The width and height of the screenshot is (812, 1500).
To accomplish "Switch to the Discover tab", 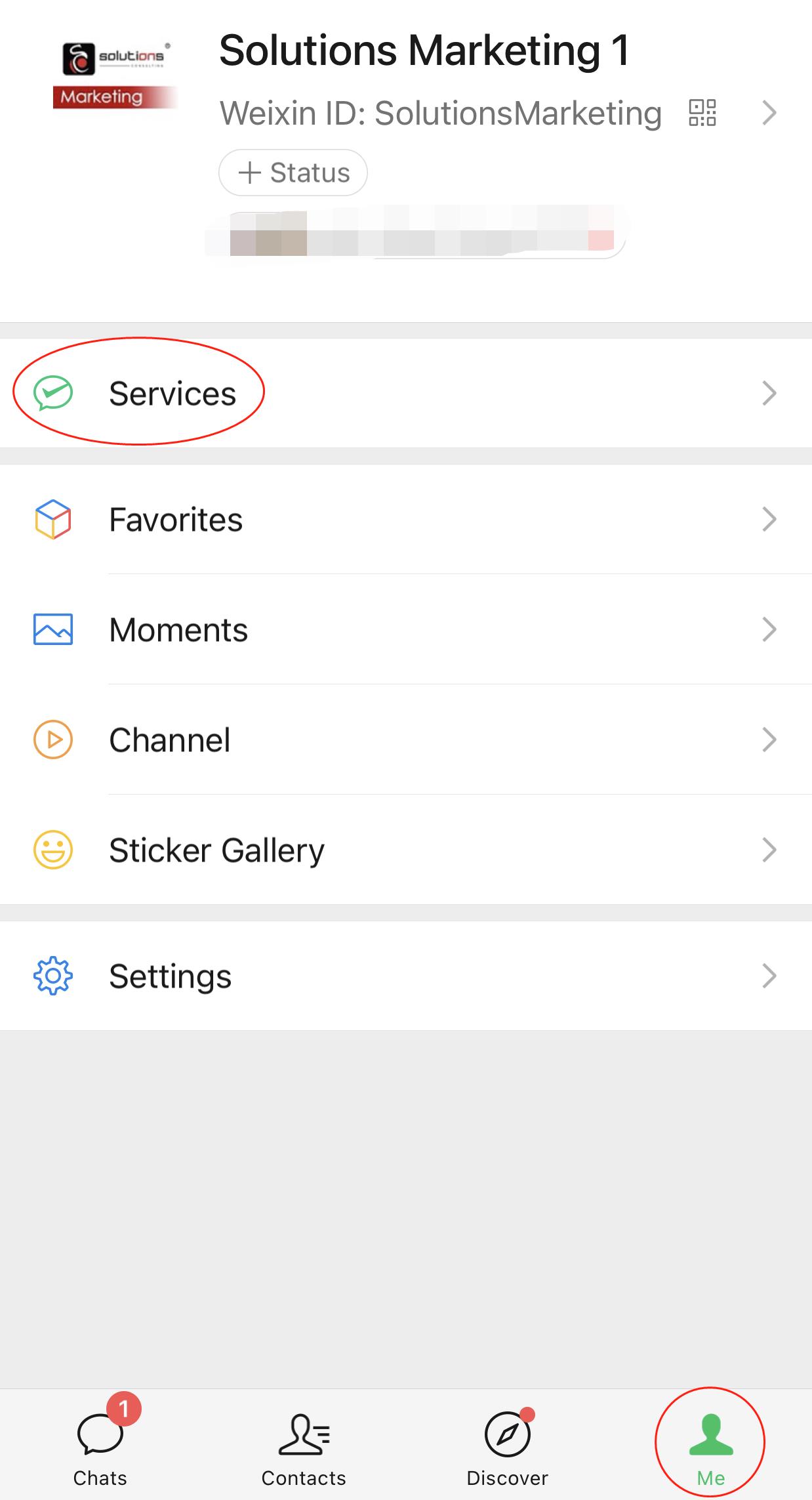I will click(507, 1444).
